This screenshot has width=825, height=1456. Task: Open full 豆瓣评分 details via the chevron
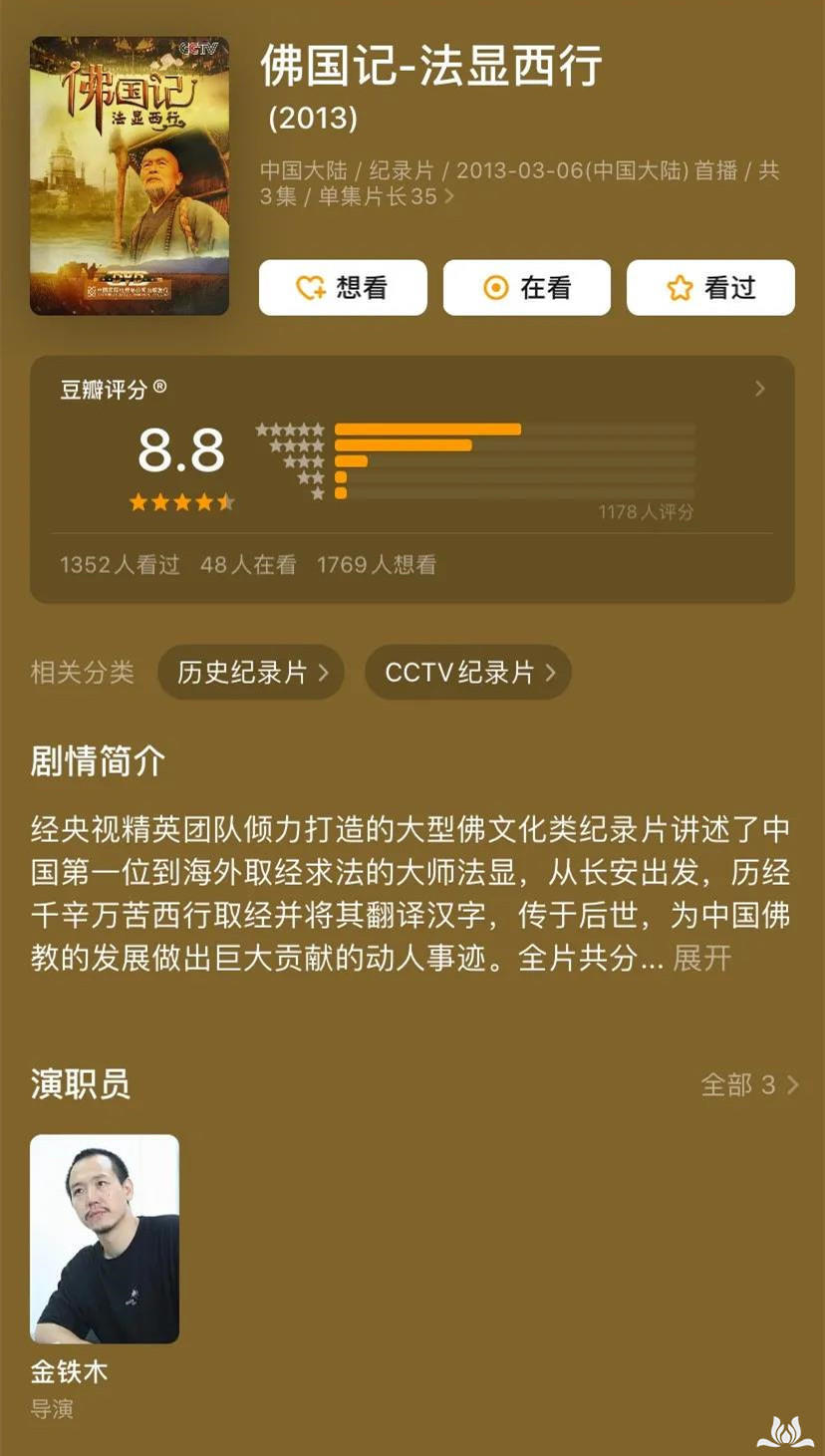pos(759,389)
